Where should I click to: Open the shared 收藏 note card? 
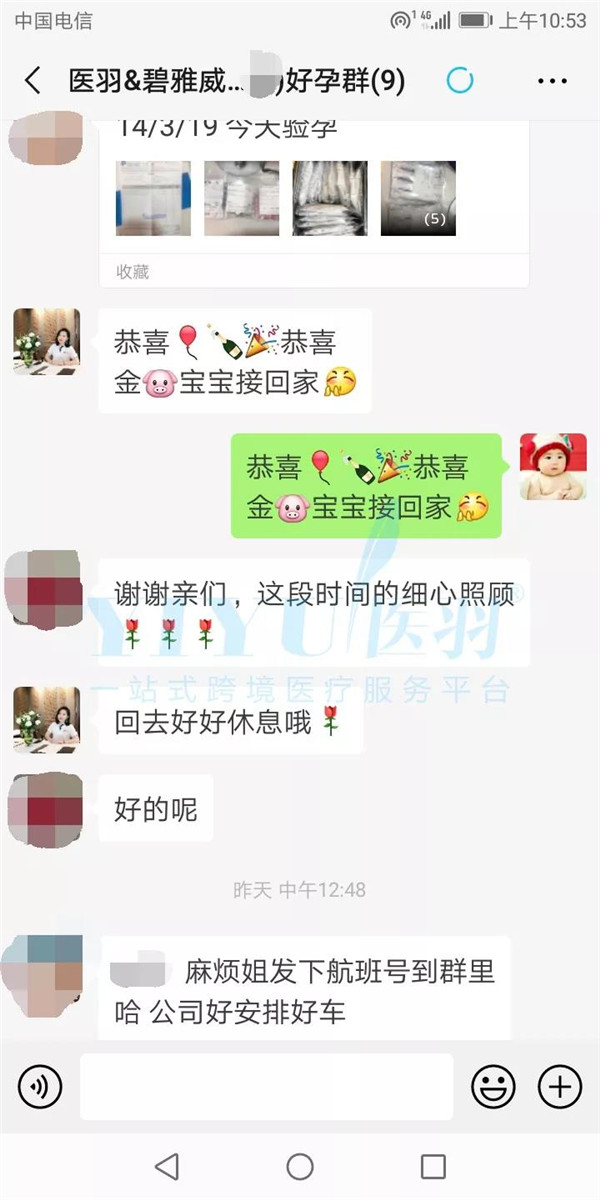tap(314, 200)
